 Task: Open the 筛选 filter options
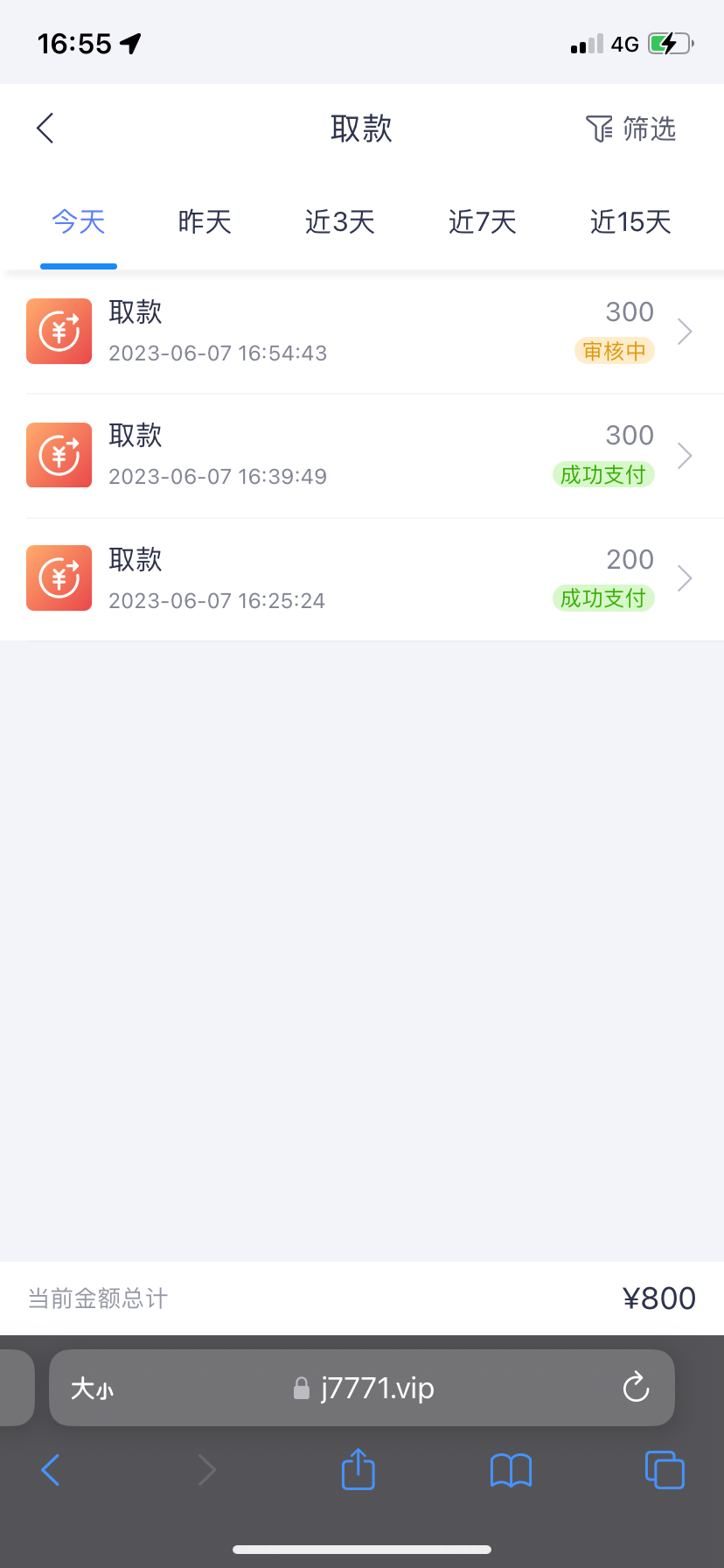[x=630, y=129]
